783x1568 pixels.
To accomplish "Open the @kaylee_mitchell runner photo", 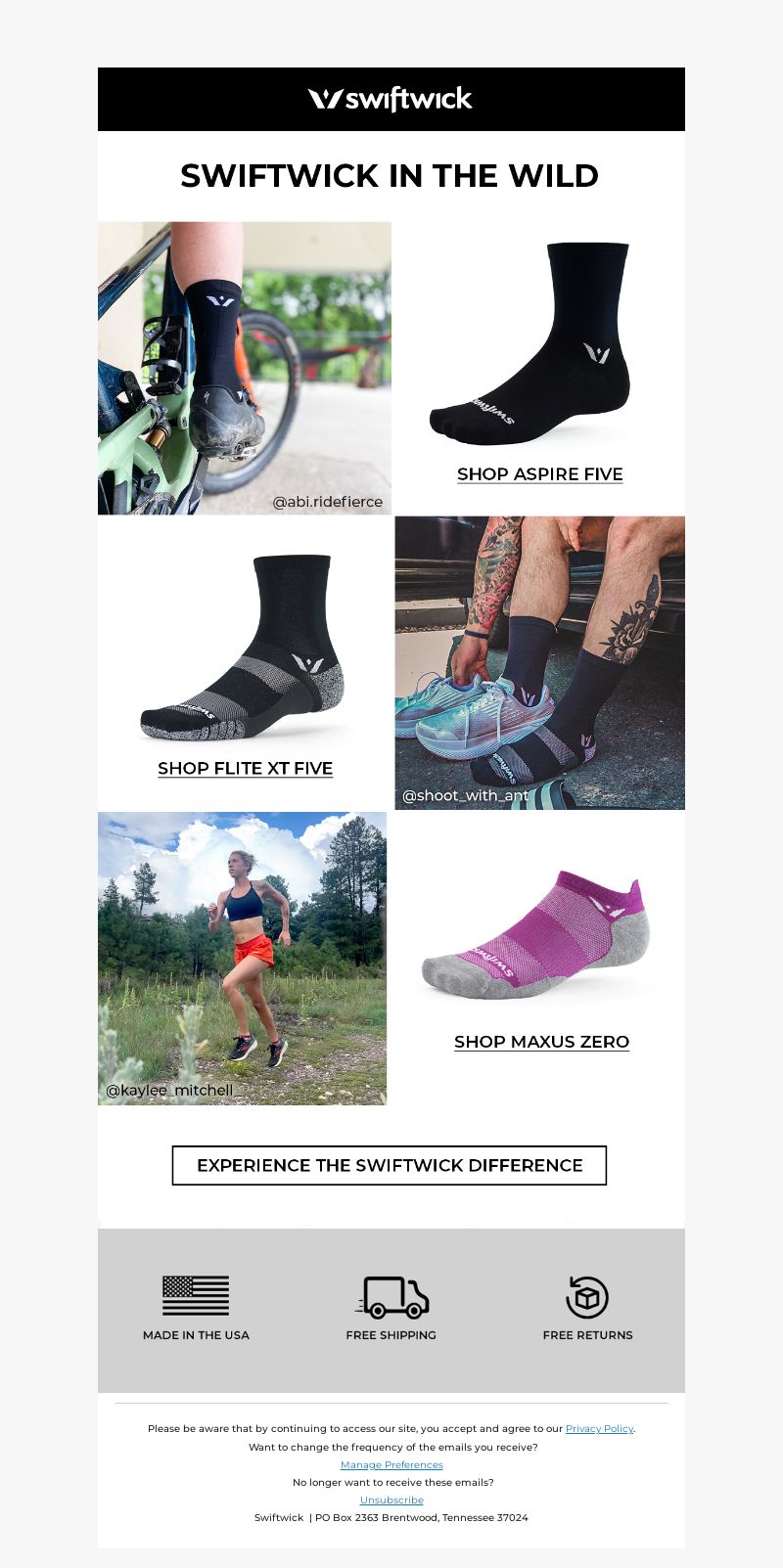I will coord(242,959).
